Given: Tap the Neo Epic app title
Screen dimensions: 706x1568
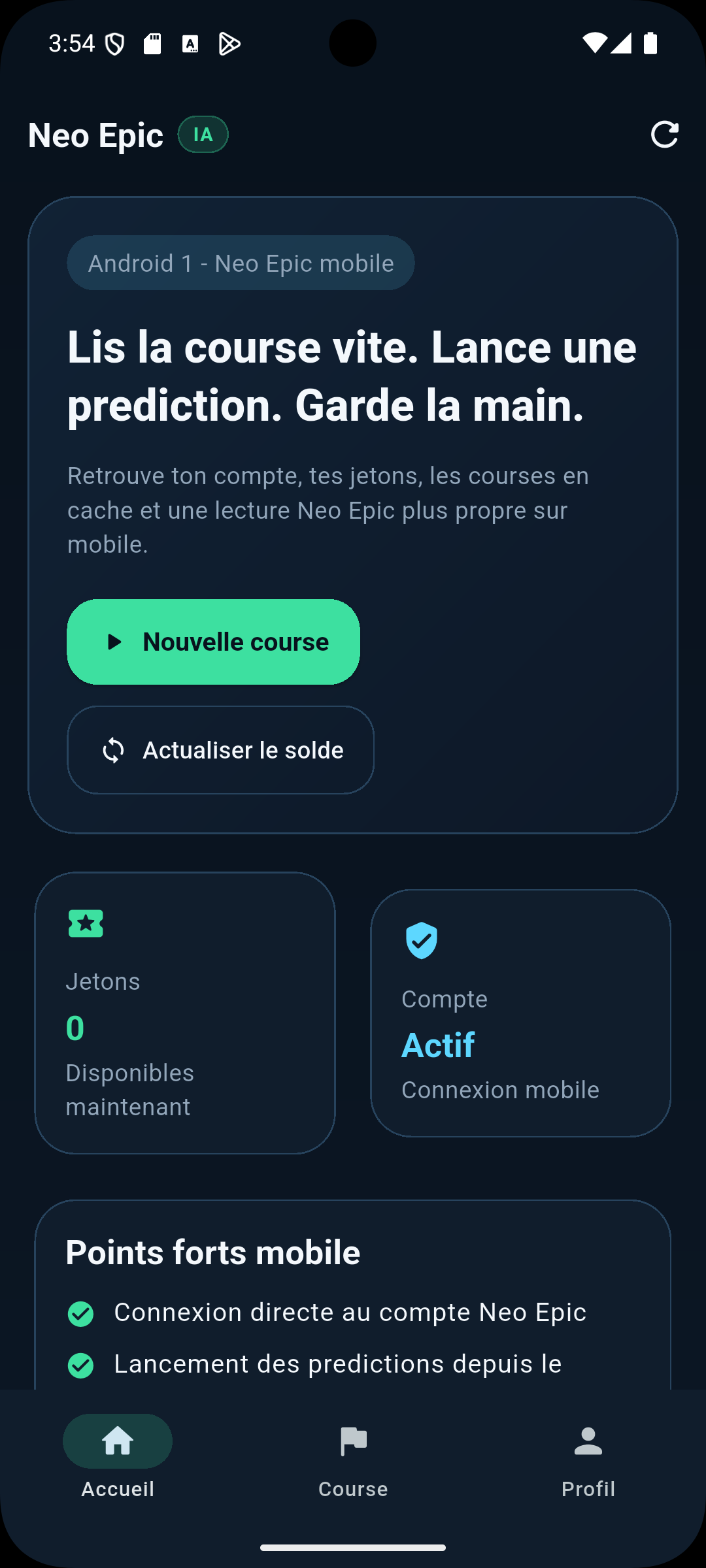Looking at the screenshot, I should [95, 135].
